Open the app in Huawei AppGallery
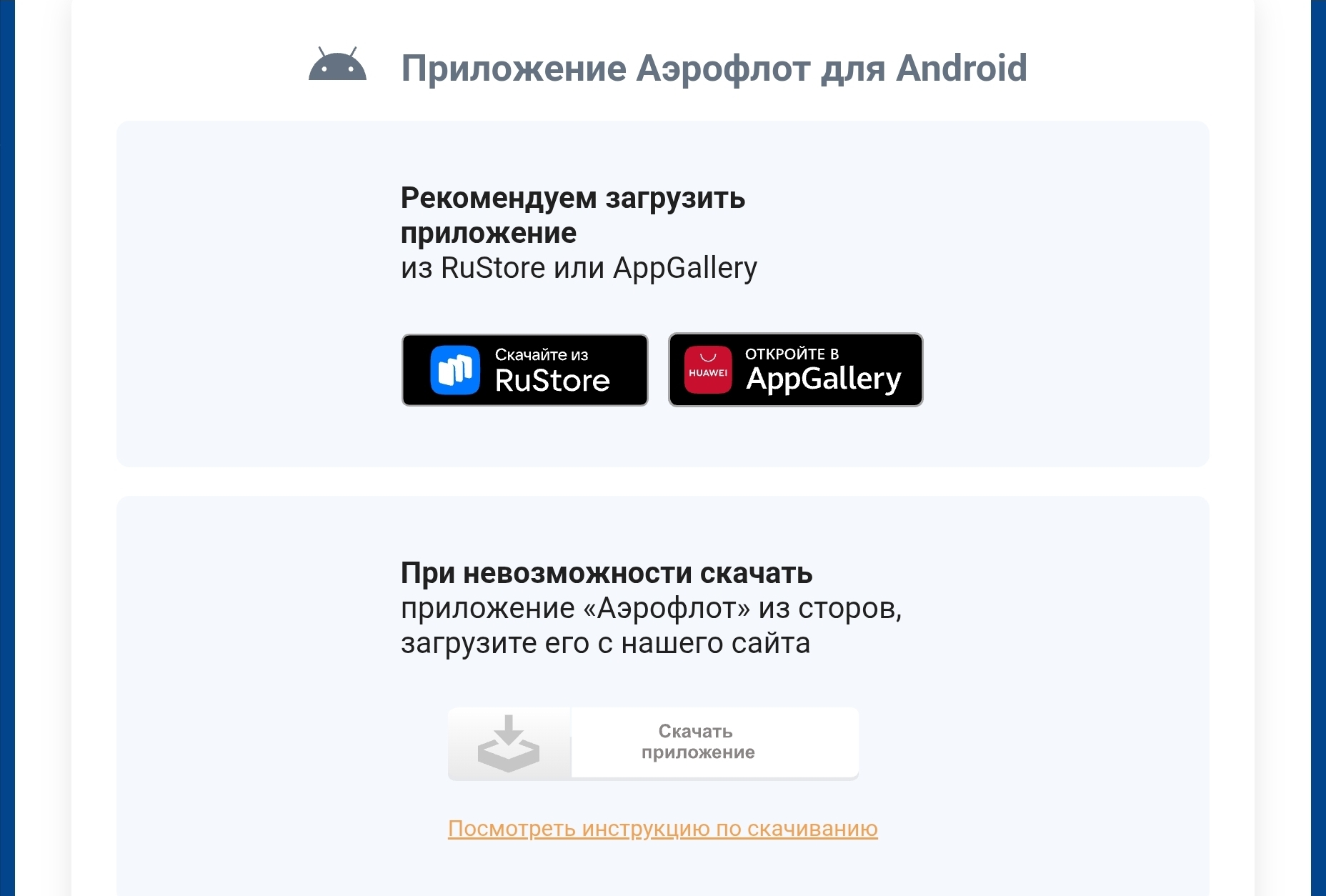Screen dimensions: 1326x896 click(x=795, y=370)
